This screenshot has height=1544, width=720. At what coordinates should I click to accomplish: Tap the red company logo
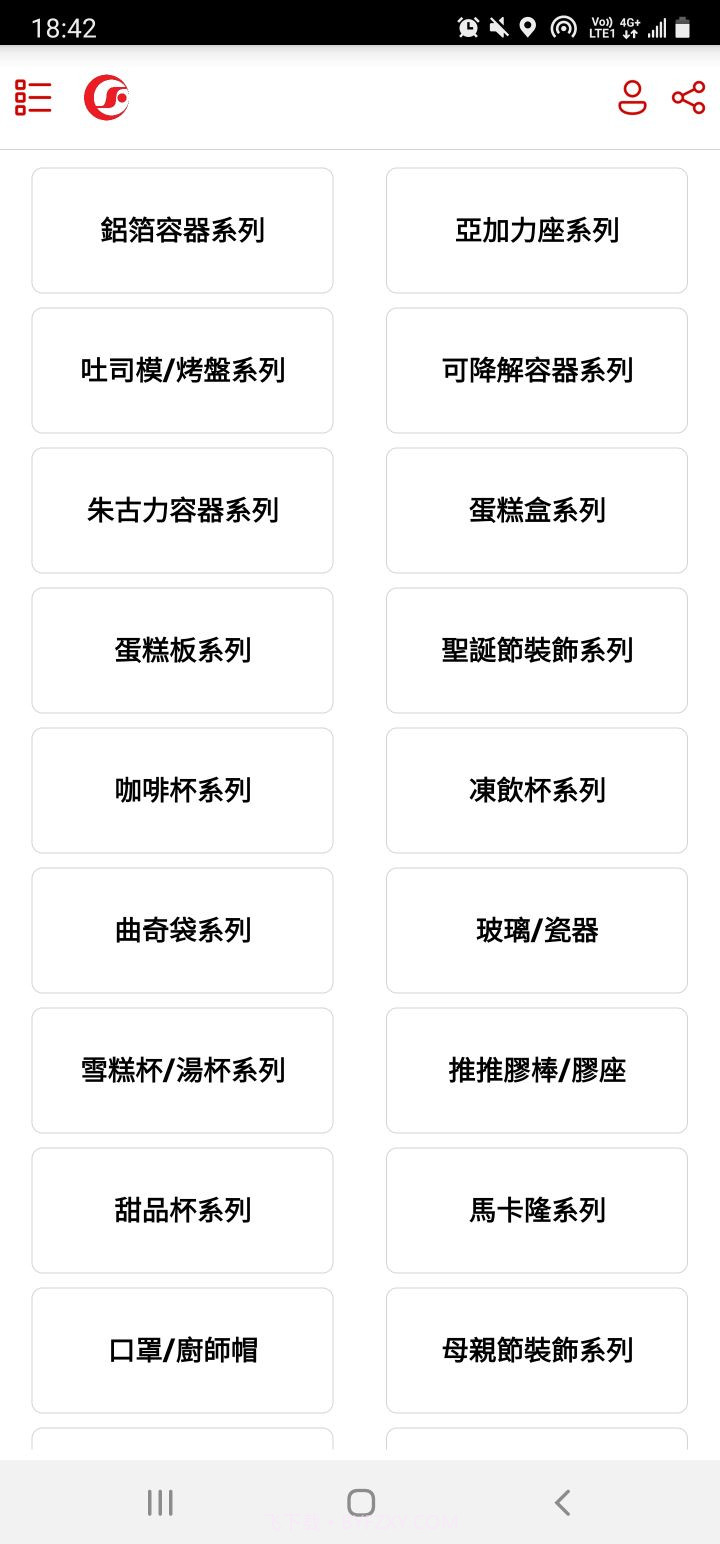(107, 97)
